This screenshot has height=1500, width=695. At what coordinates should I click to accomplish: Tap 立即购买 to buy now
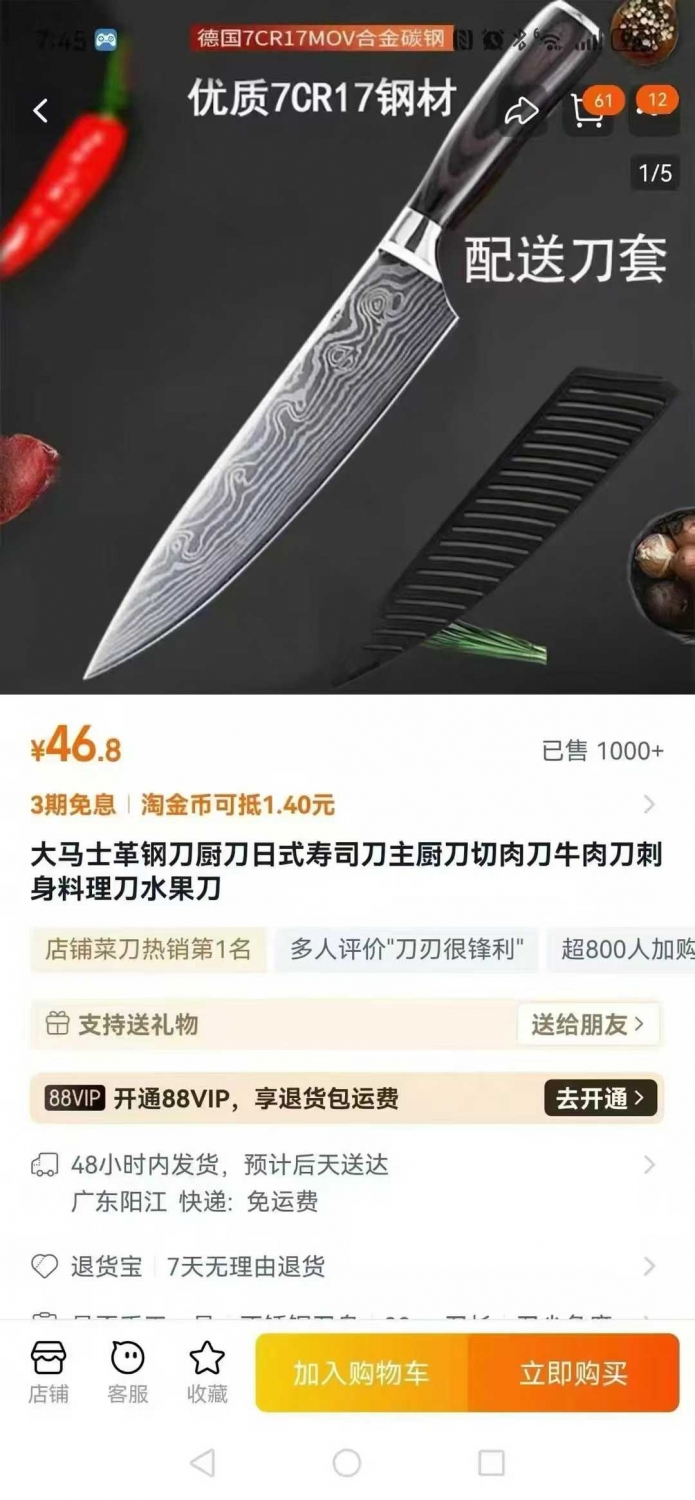pos(574,1373)
